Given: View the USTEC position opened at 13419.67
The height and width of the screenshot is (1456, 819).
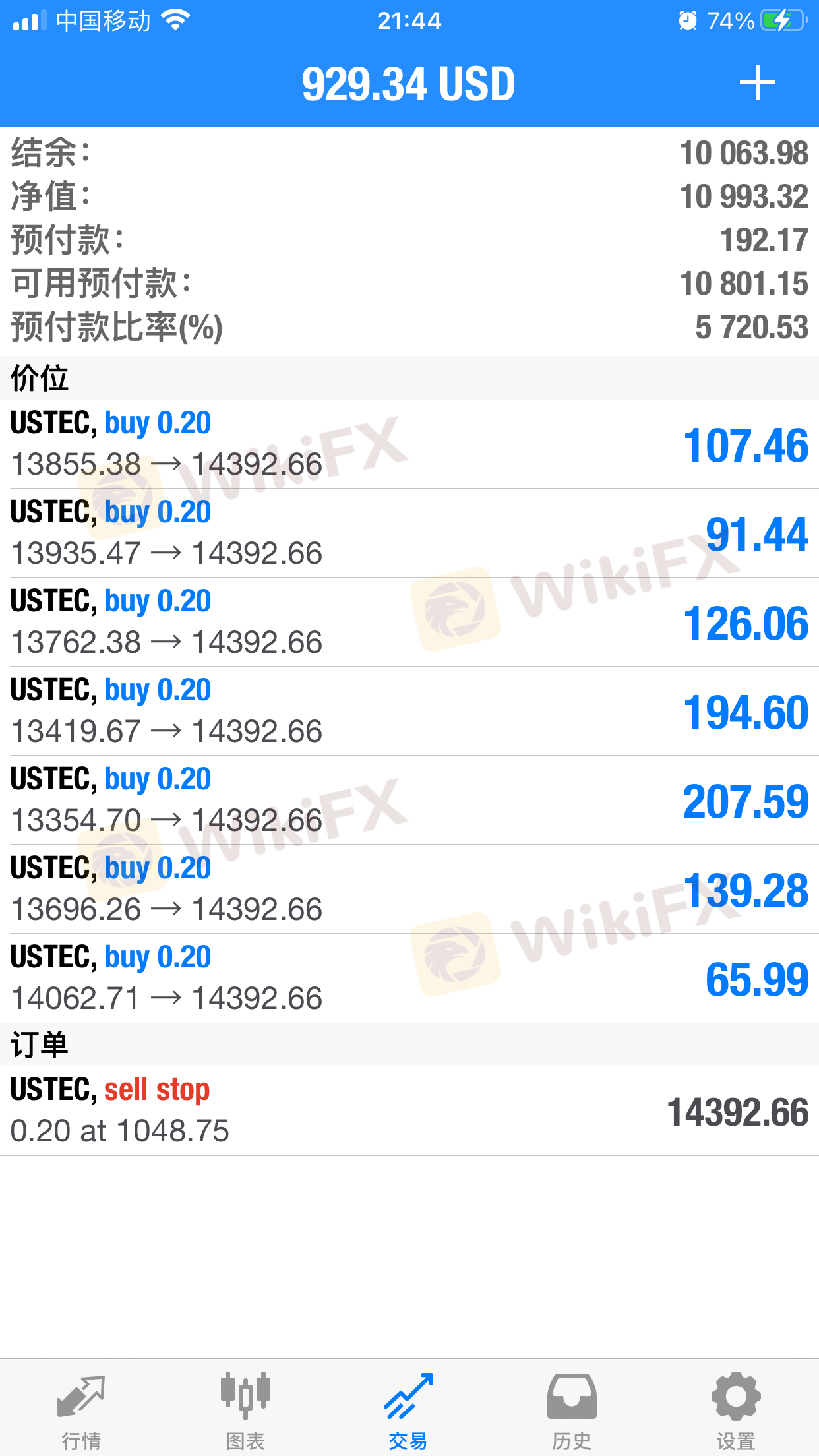Looking at the screenshot, I should point(409,711).
